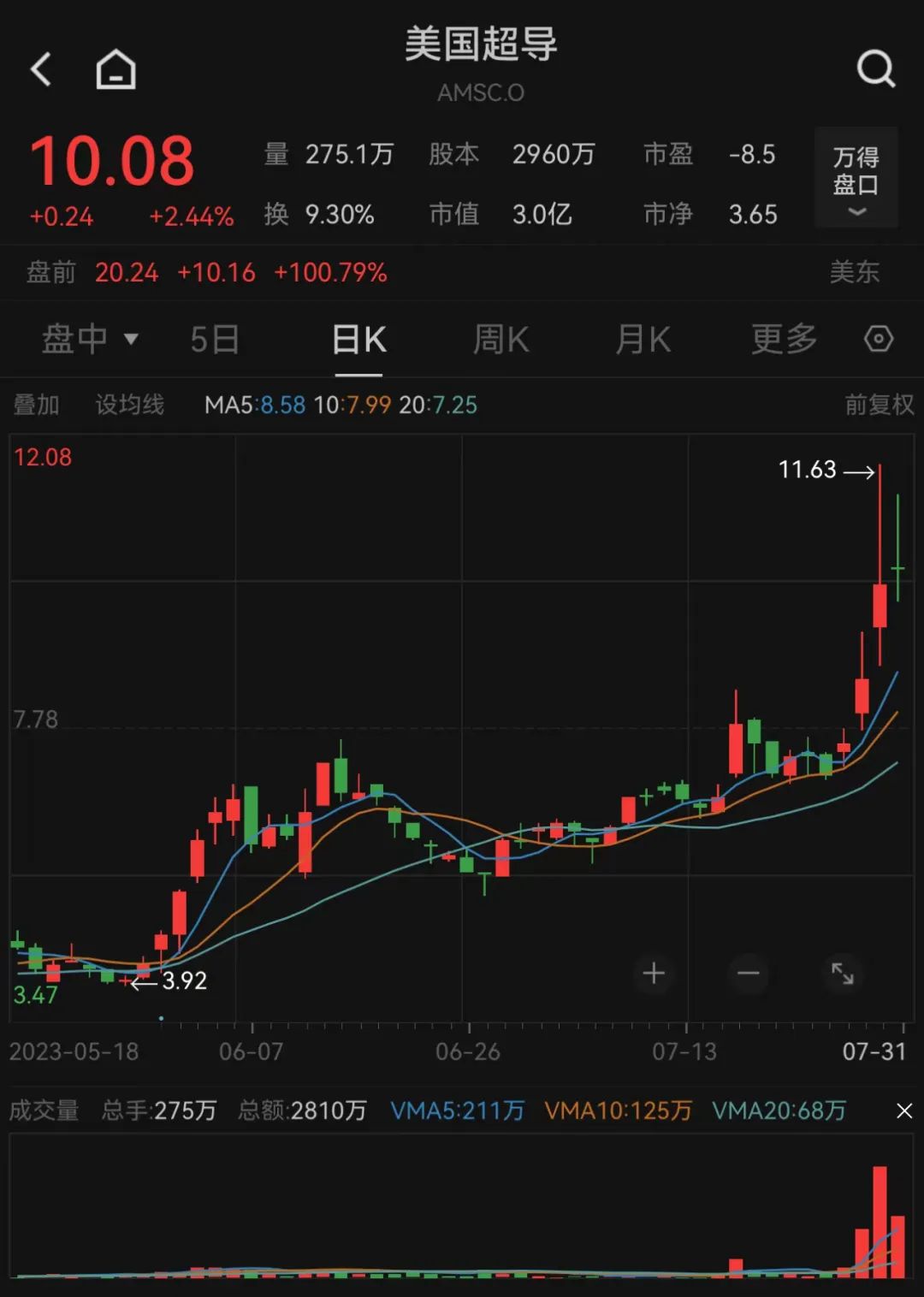Expand the 万得盘口 panel

(x=856, y=178)
